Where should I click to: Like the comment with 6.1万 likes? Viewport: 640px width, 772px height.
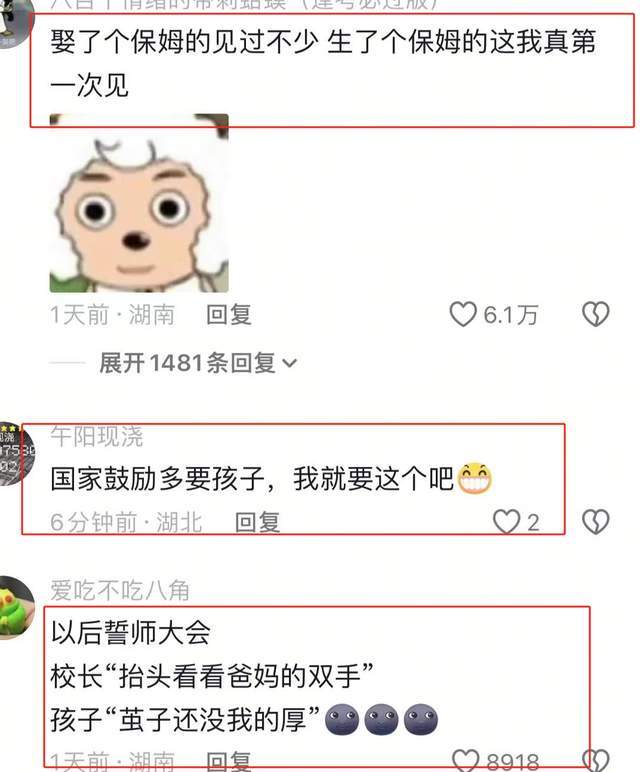pos(463,315)
